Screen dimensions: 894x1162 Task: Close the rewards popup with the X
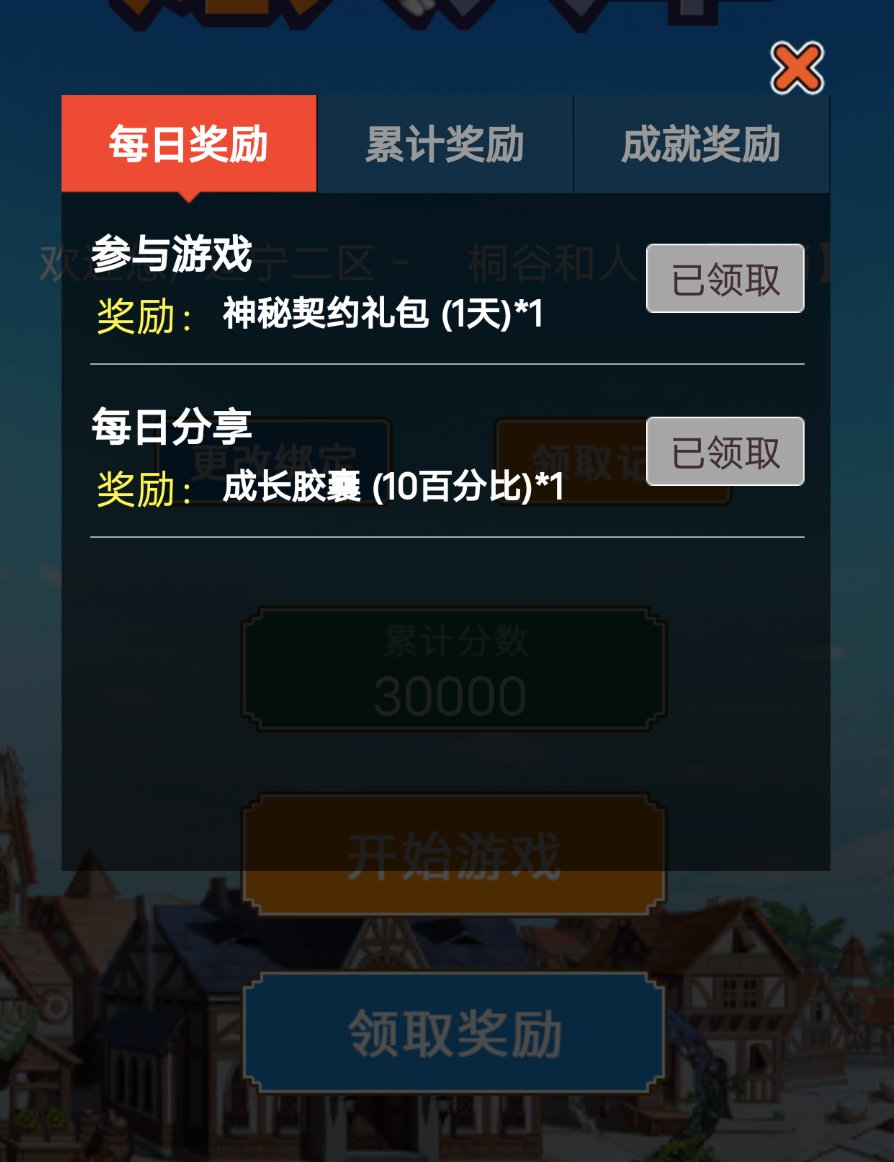(797, 68)
